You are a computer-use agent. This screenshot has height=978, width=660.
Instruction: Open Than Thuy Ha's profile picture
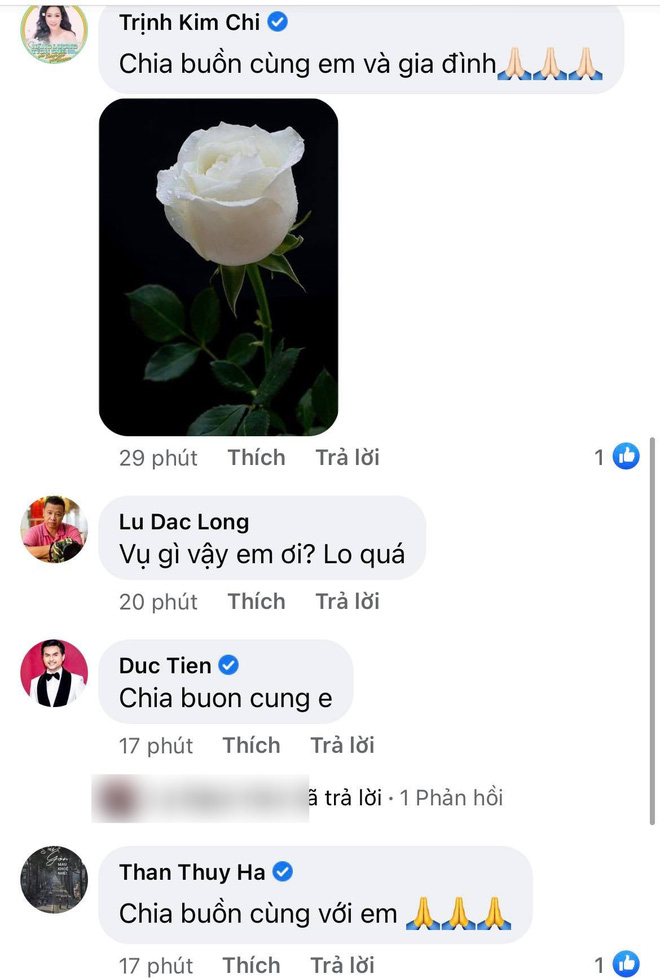click(53, 879)
